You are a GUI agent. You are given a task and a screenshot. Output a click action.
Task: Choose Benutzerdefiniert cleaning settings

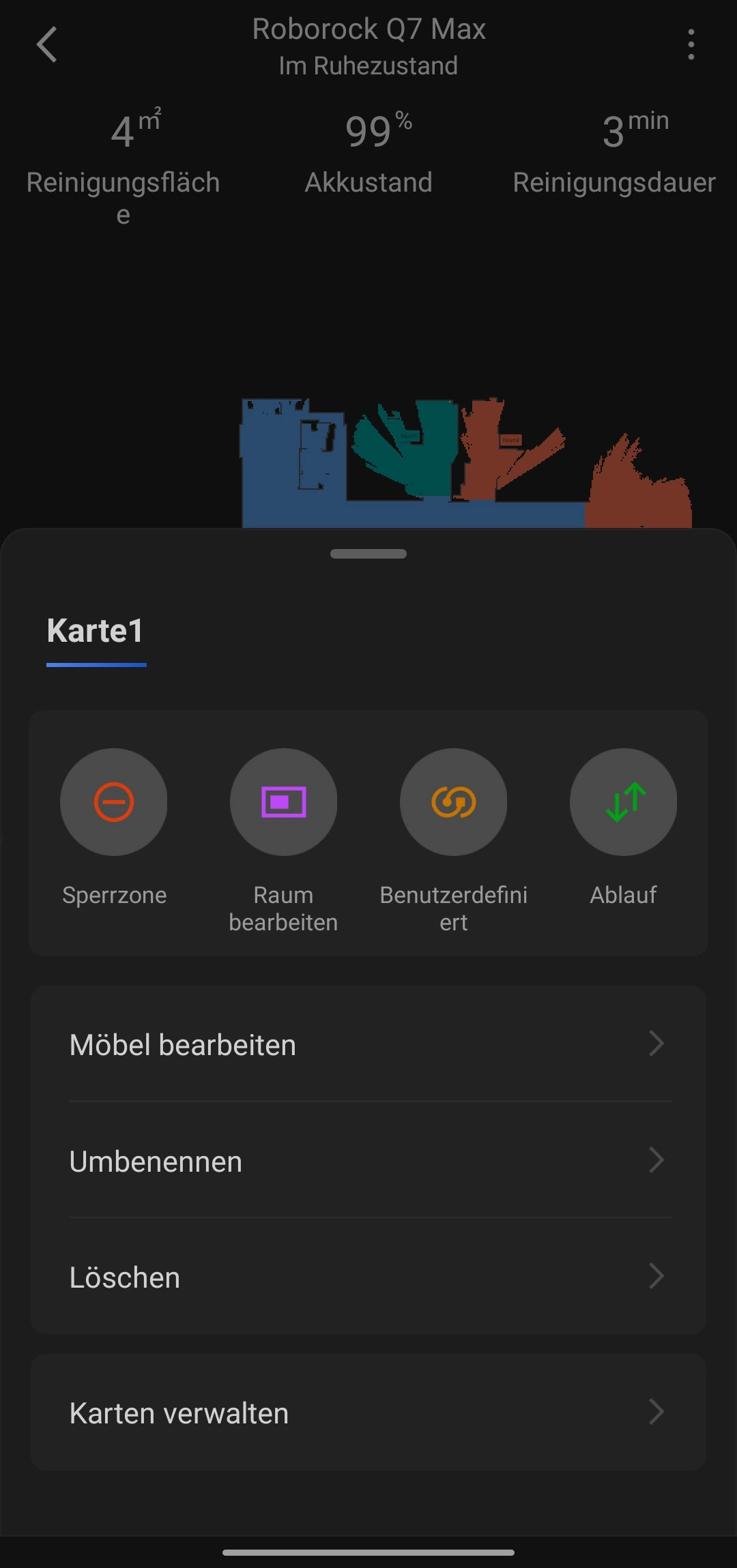(x=453, y=802)
